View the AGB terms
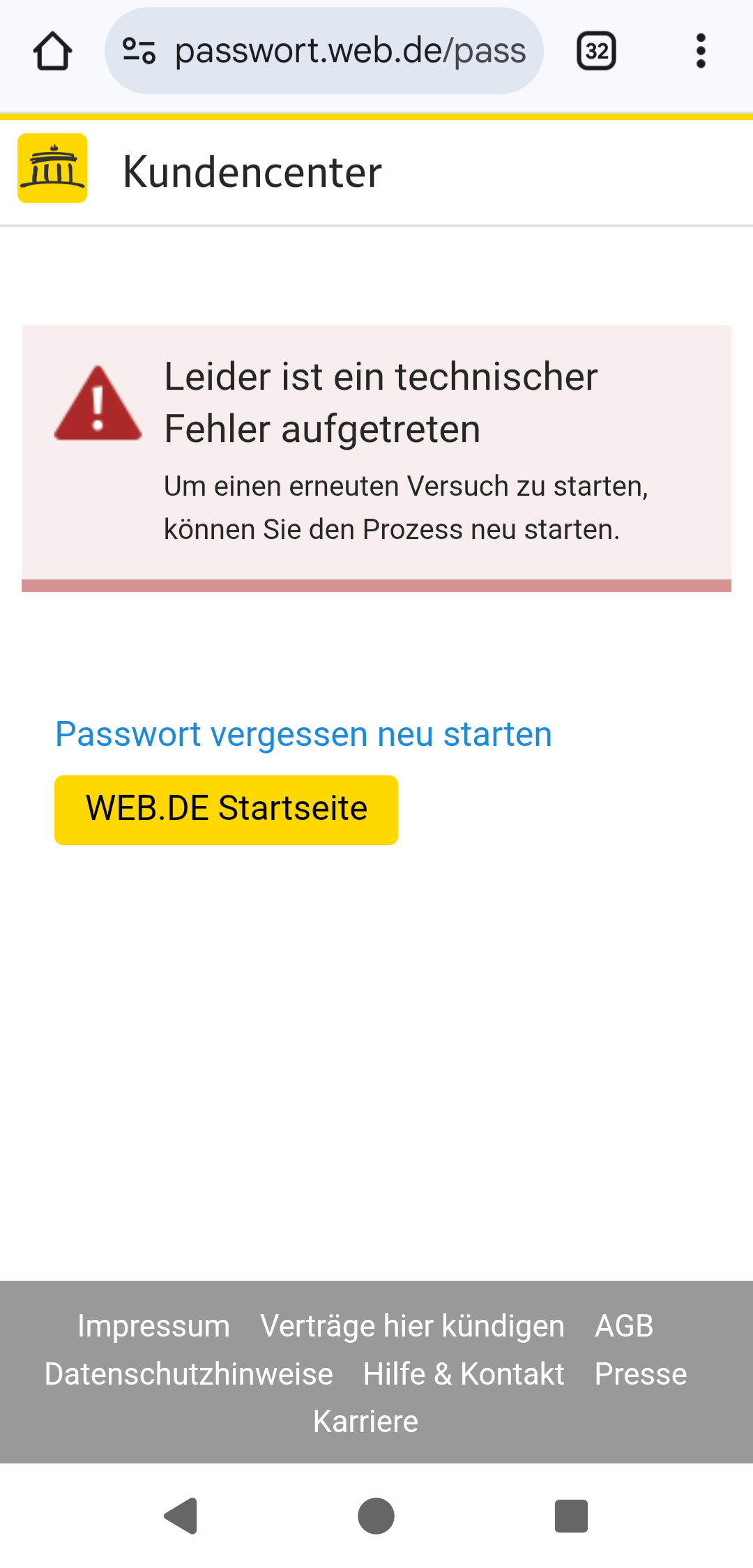The width and height of the screenshot is (753, 1568). pos(624,1326)
